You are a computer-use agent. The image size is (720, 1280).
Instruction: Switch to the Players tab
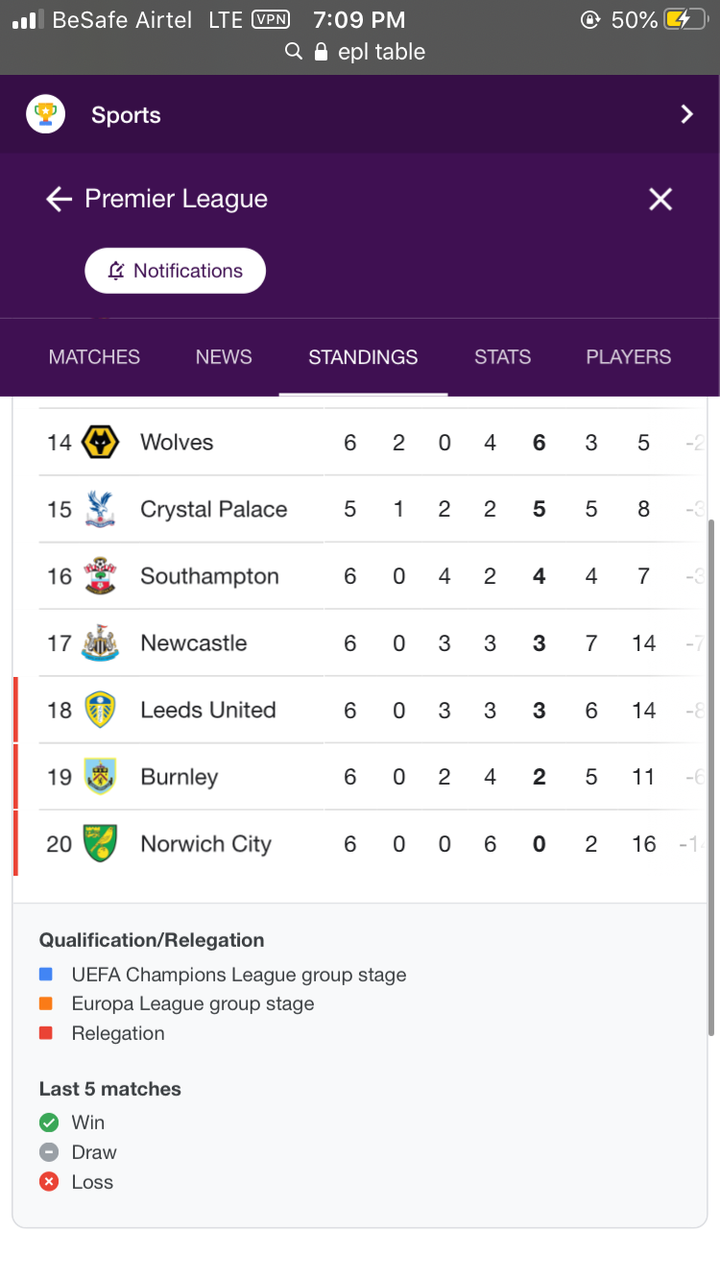(x=628, y=357)
